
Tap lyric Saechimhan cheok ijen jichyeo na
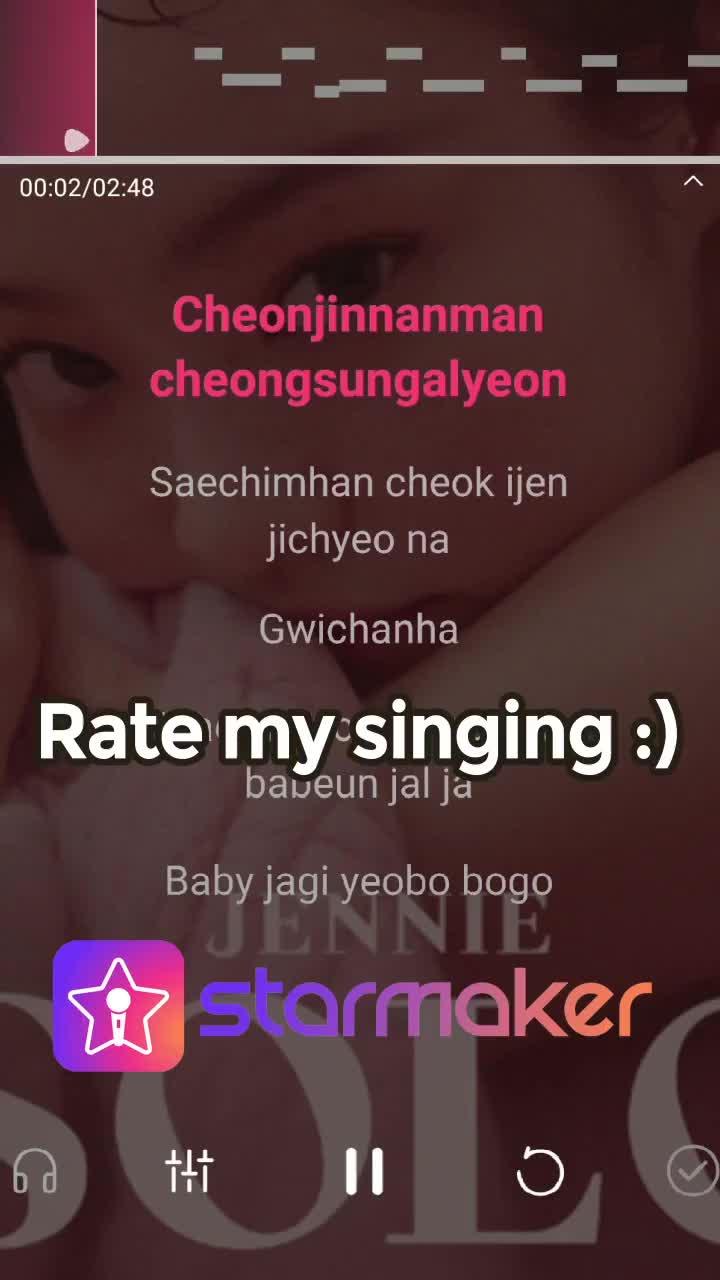point(358,510)
